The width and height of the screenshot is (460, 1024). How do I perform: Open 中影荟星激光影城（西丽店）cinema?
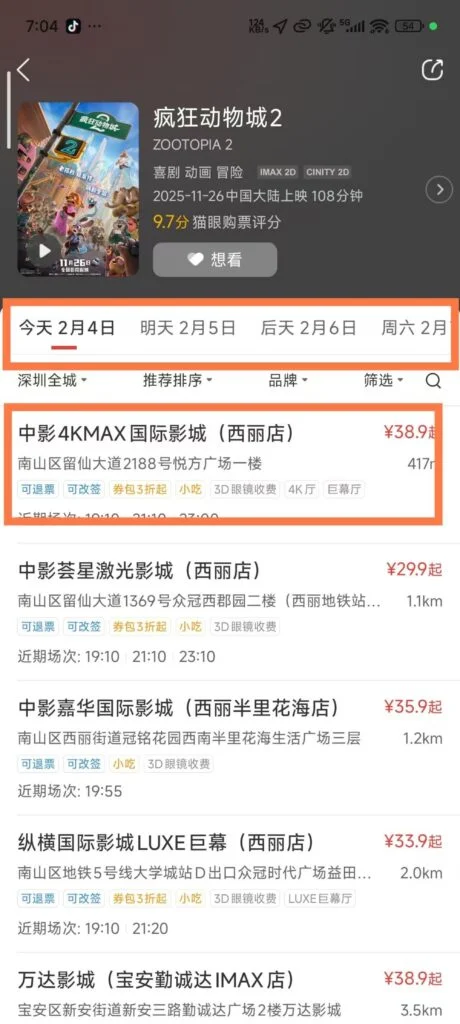coord(230,612)
